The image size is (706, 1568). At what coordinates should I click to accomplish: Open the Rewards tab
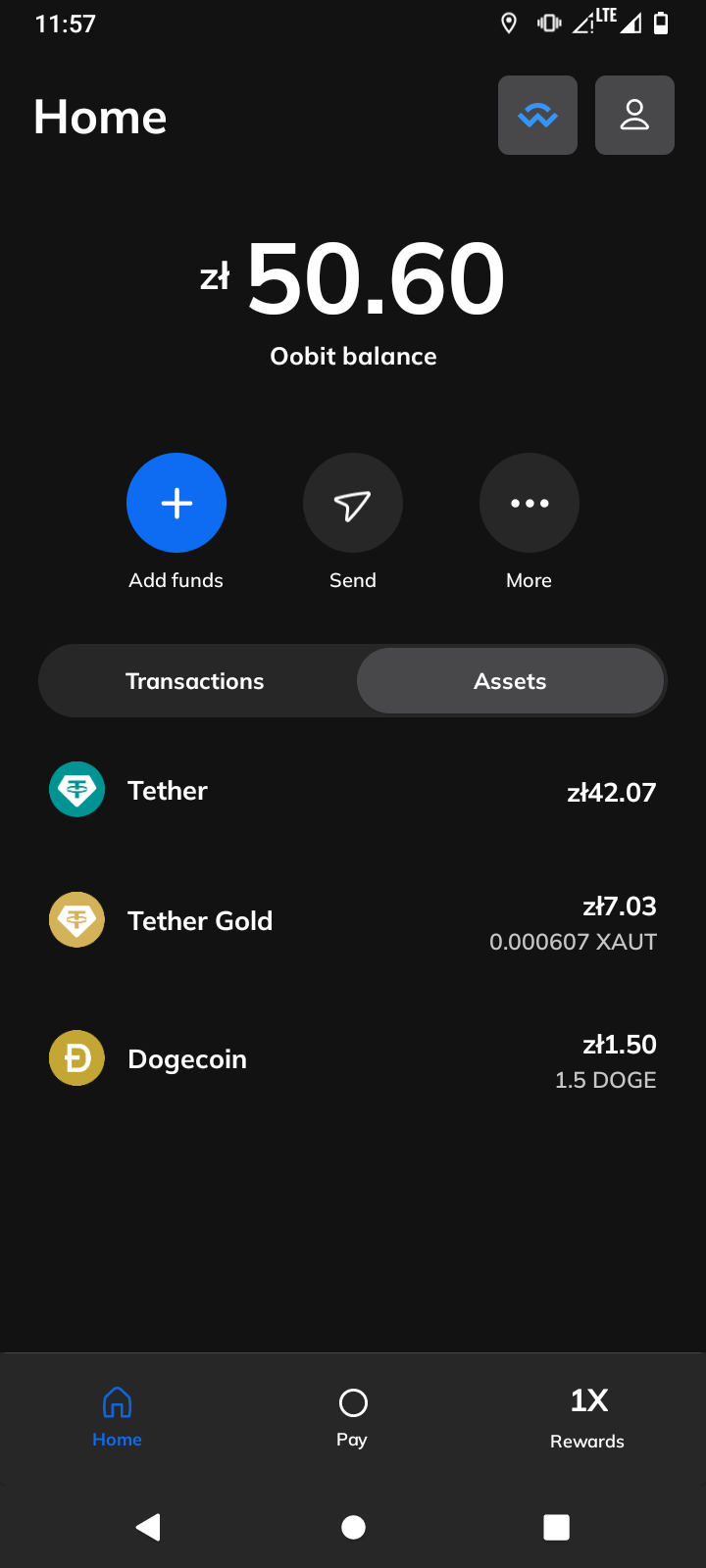tap(587, 1417)
